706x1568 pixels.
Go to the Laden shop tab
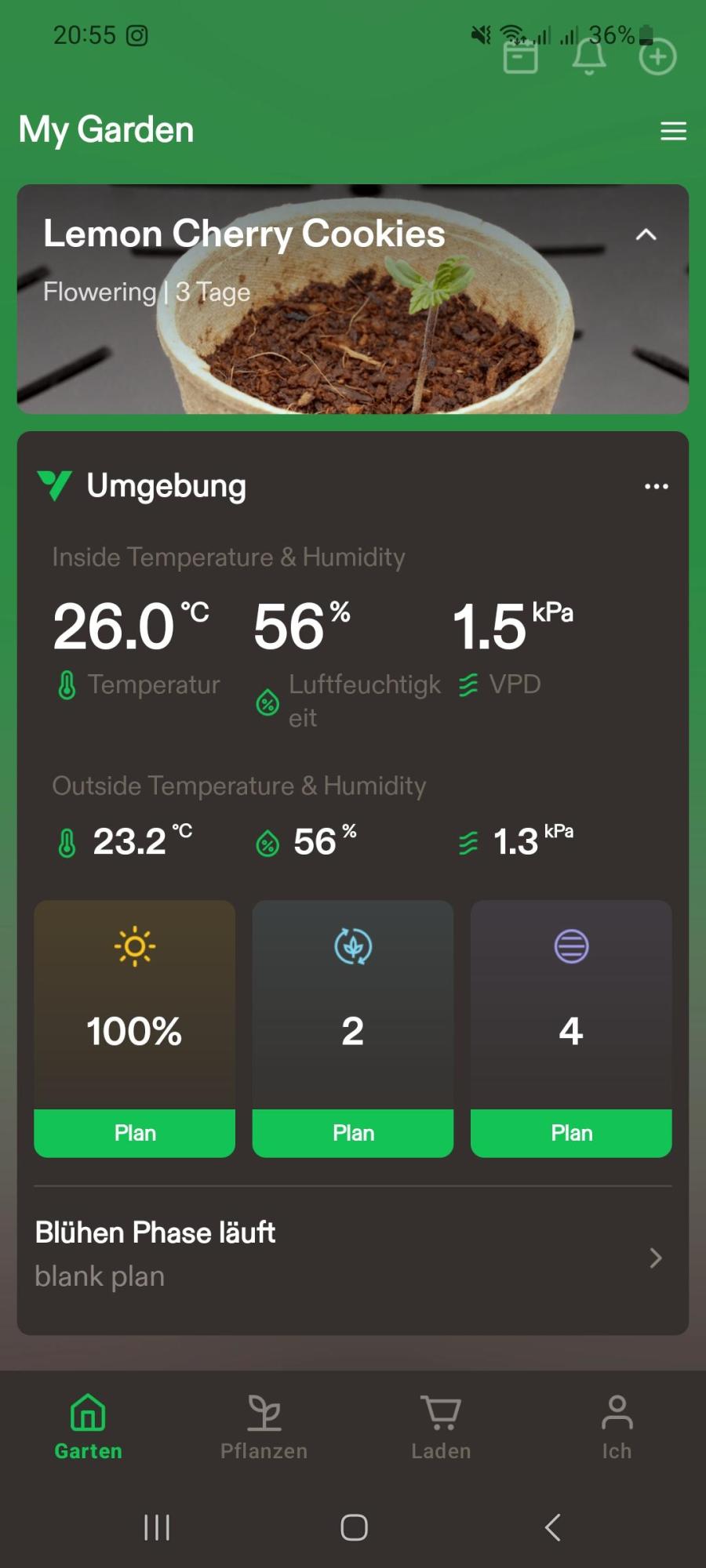441,1427
